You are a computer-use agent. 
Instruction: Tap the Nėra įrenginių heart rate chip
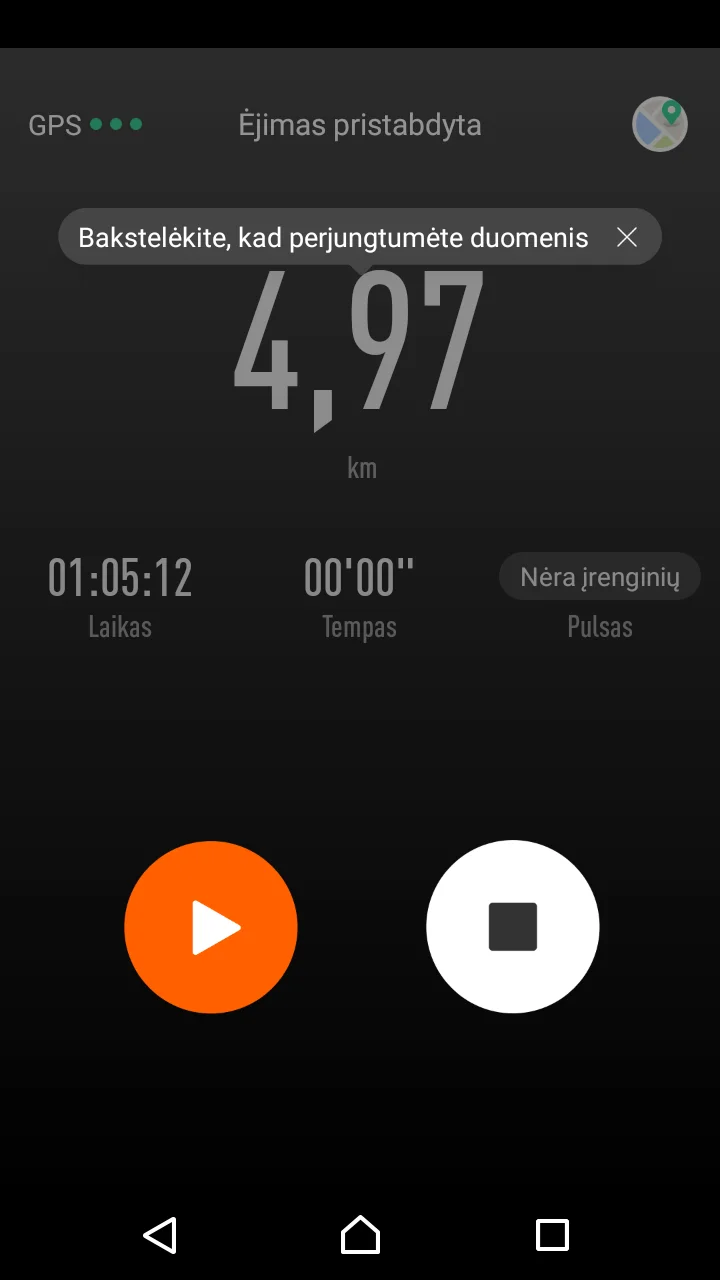tap(600, 577)
